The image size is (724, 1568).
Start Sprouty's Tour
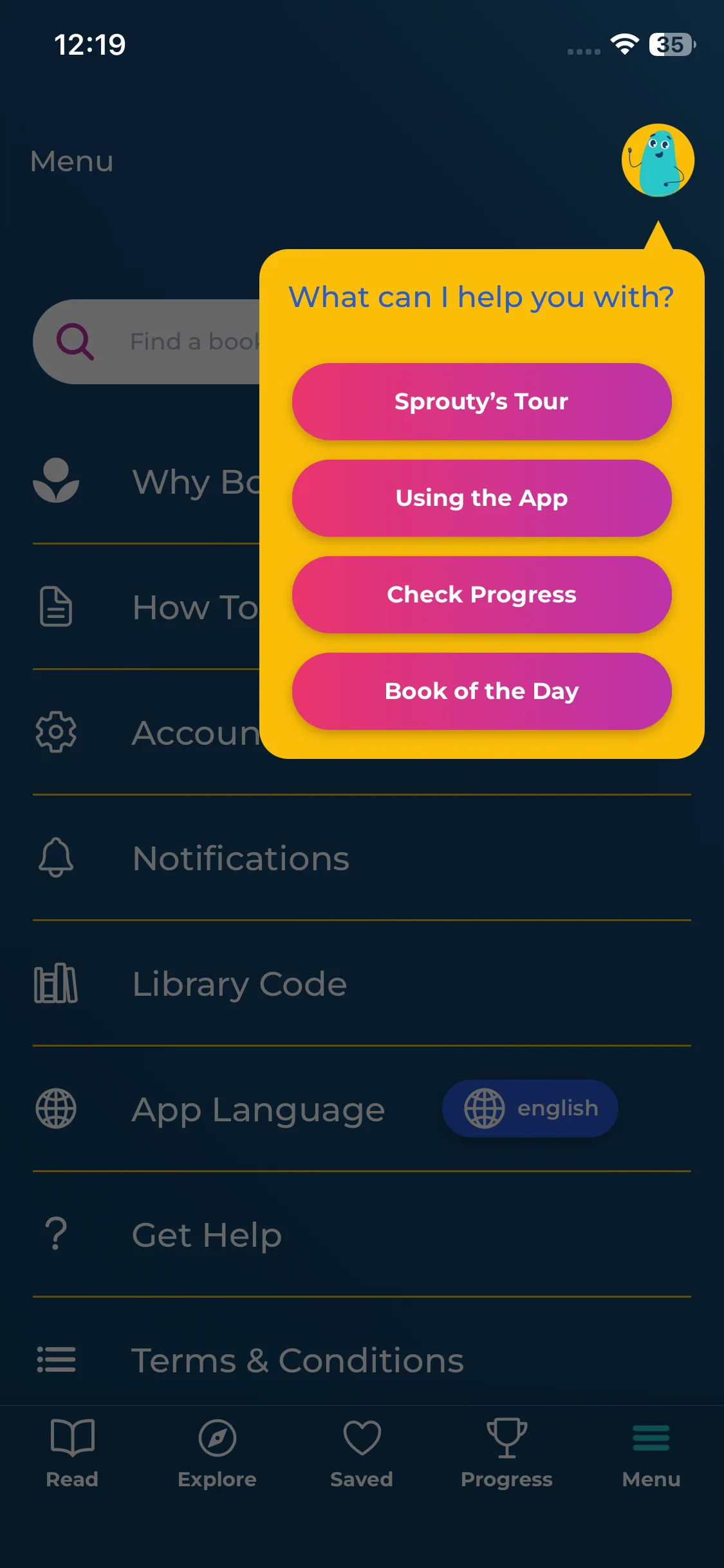(x=481, y=402)
